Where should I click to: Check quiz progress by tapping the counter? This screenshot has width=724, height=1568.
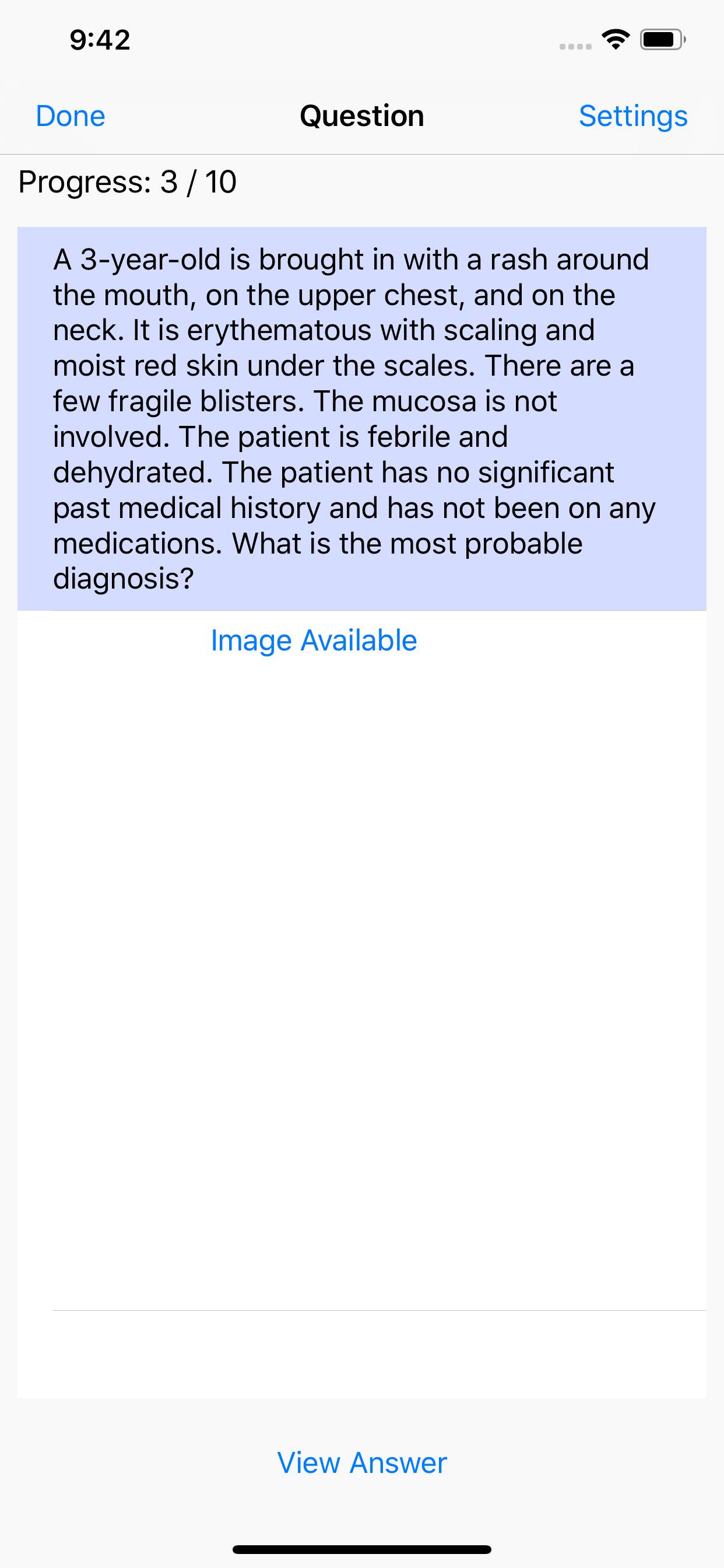[x=126, y=181]
